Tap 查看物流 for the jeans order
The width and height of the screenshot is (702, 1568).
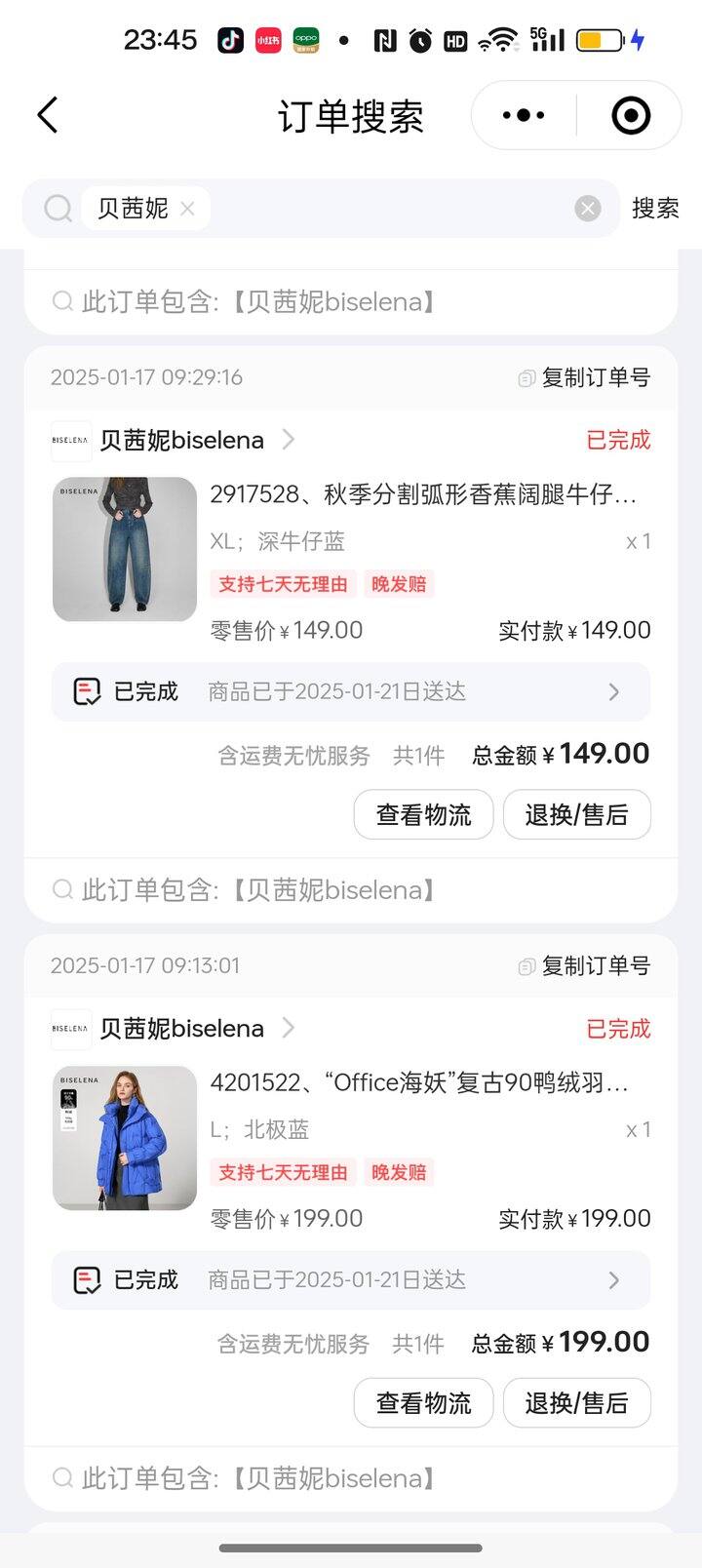tap(423, 814)
